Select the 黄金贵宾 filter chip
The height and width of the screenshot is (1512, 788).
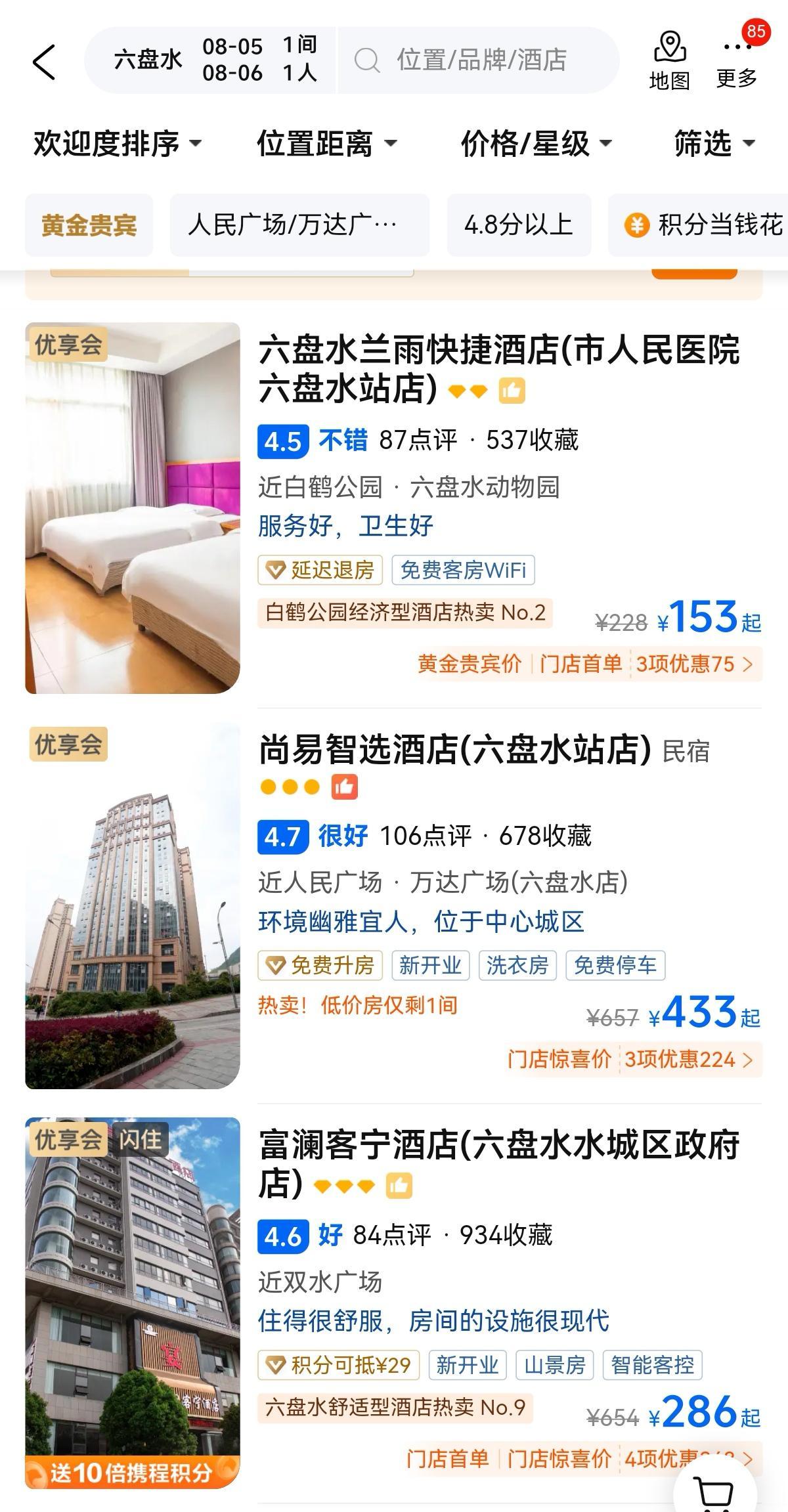tap(89, 225)
